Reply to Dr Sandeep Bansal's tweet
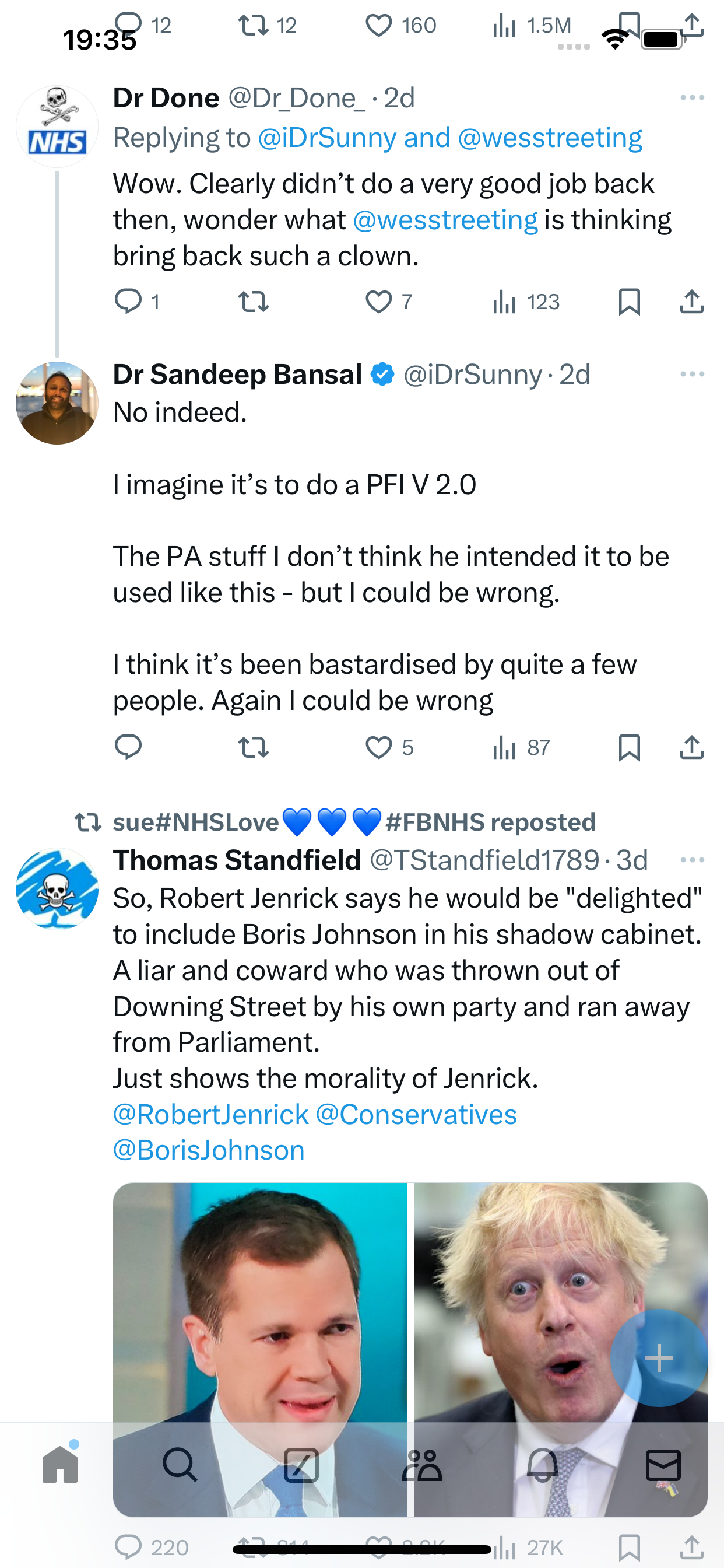724x1568 pixels. [x=128, y=747]
